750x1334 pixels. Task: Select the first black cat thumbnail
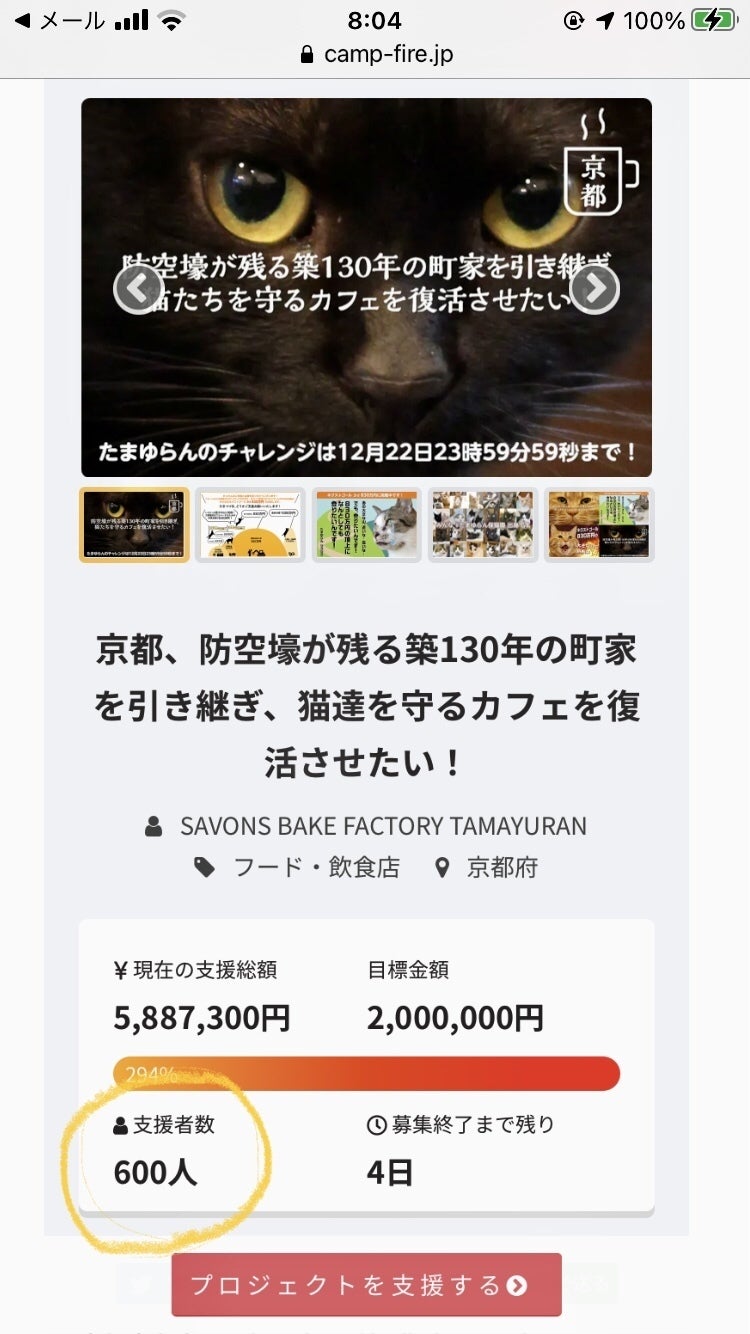click(x=134, y=525)
